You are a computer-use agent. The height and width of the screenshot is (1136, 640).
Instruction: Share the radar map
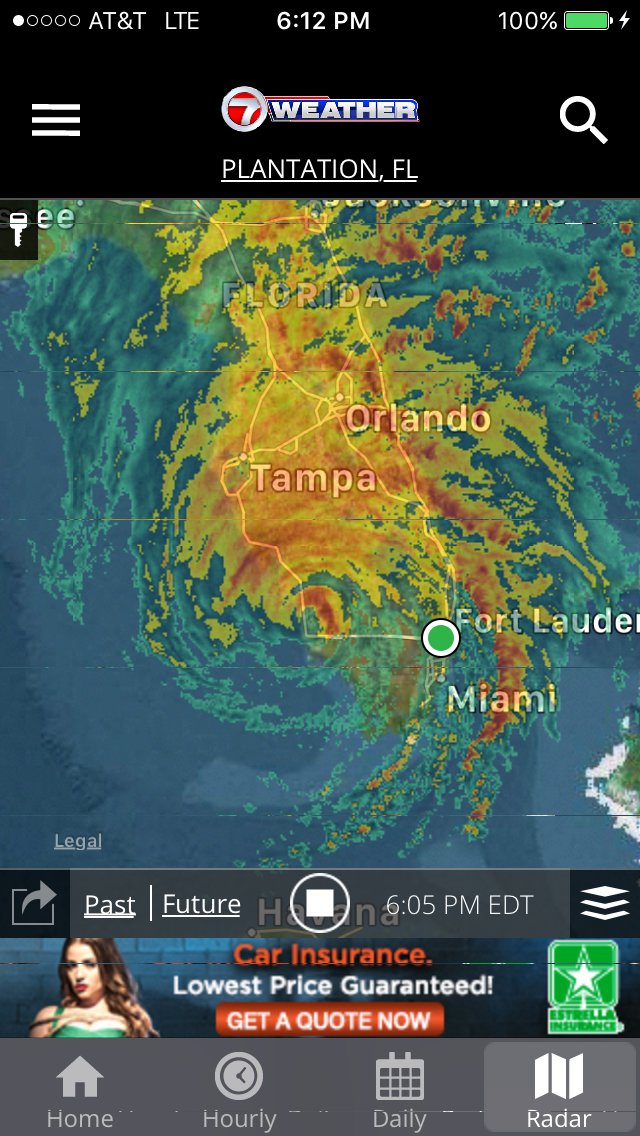point(34,904)
